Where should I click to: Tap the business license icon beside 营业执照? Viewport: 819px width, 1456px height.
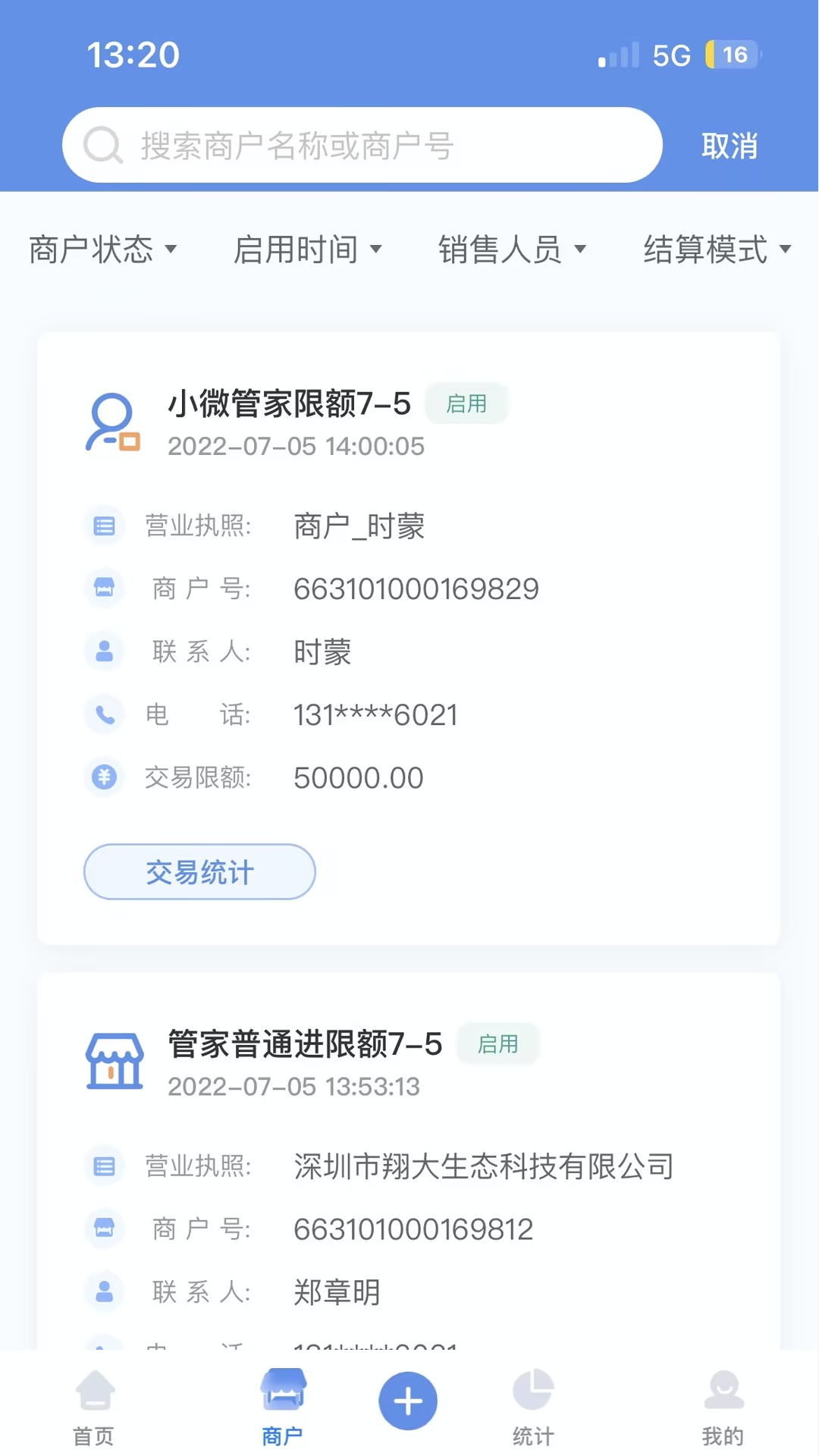[104, 524]
